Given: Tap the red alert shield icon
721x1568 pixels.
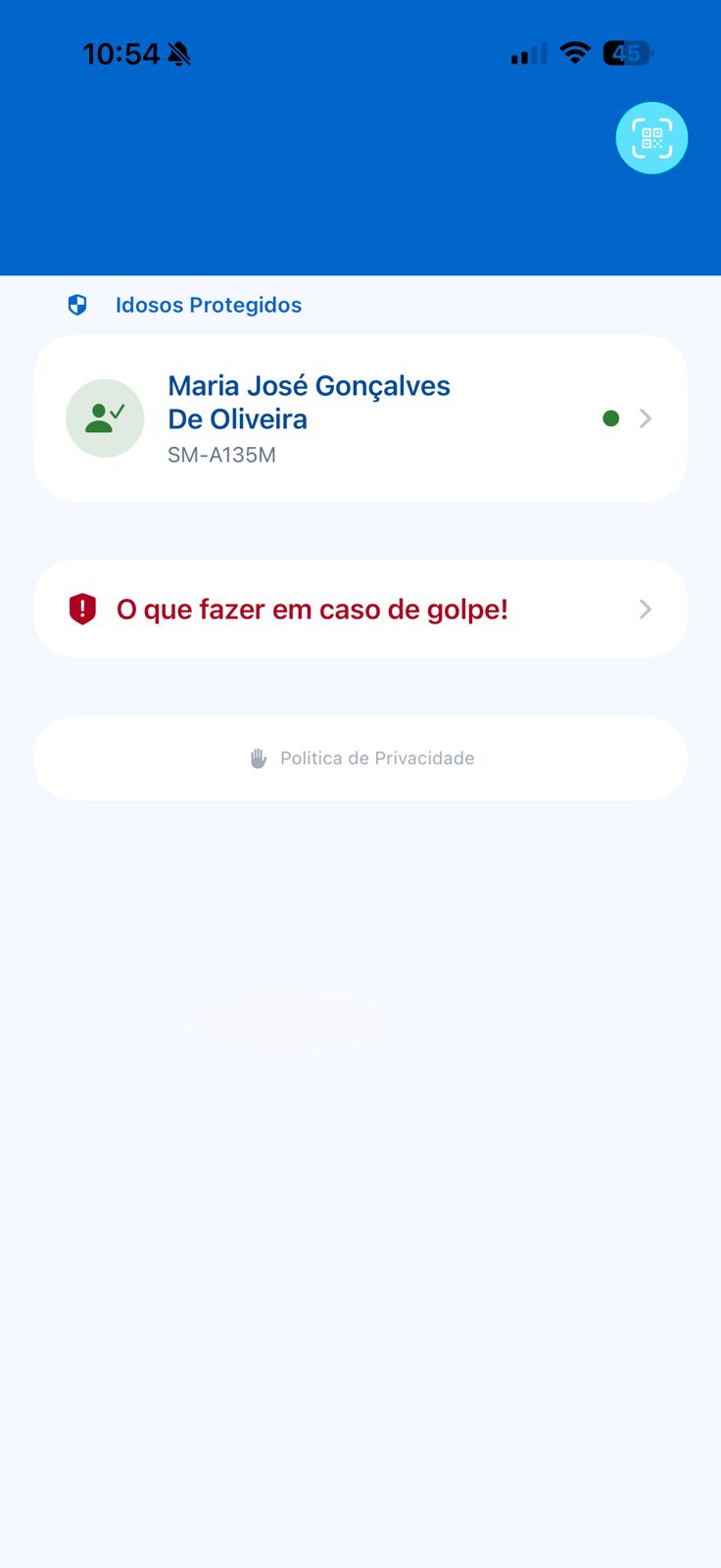Looking at the screenshot, I should pyautogui.click(x=82, y=609).
